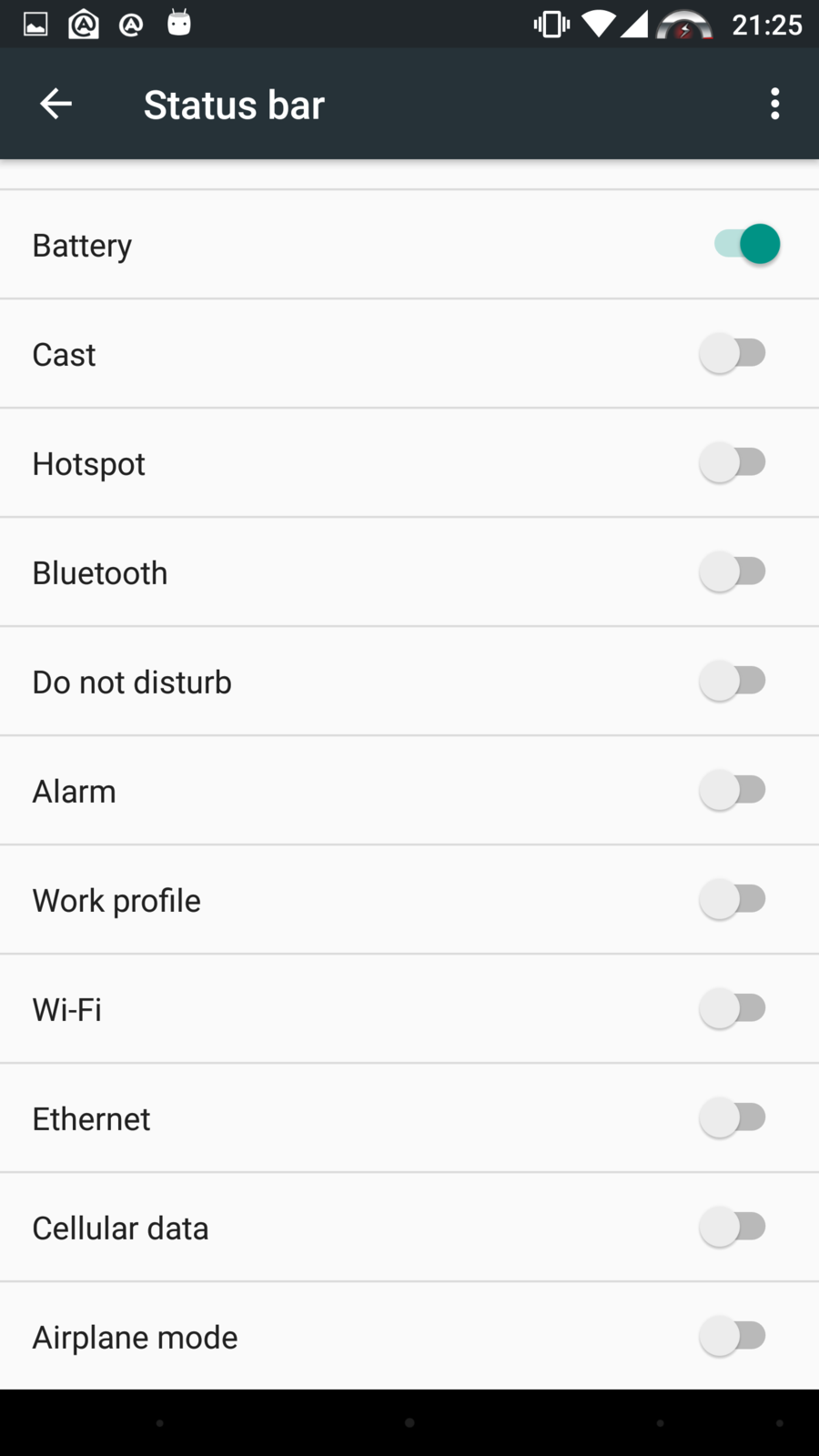819x1456 pixels.
Task: Turn off the Battery icon switch
Action: 747,244
